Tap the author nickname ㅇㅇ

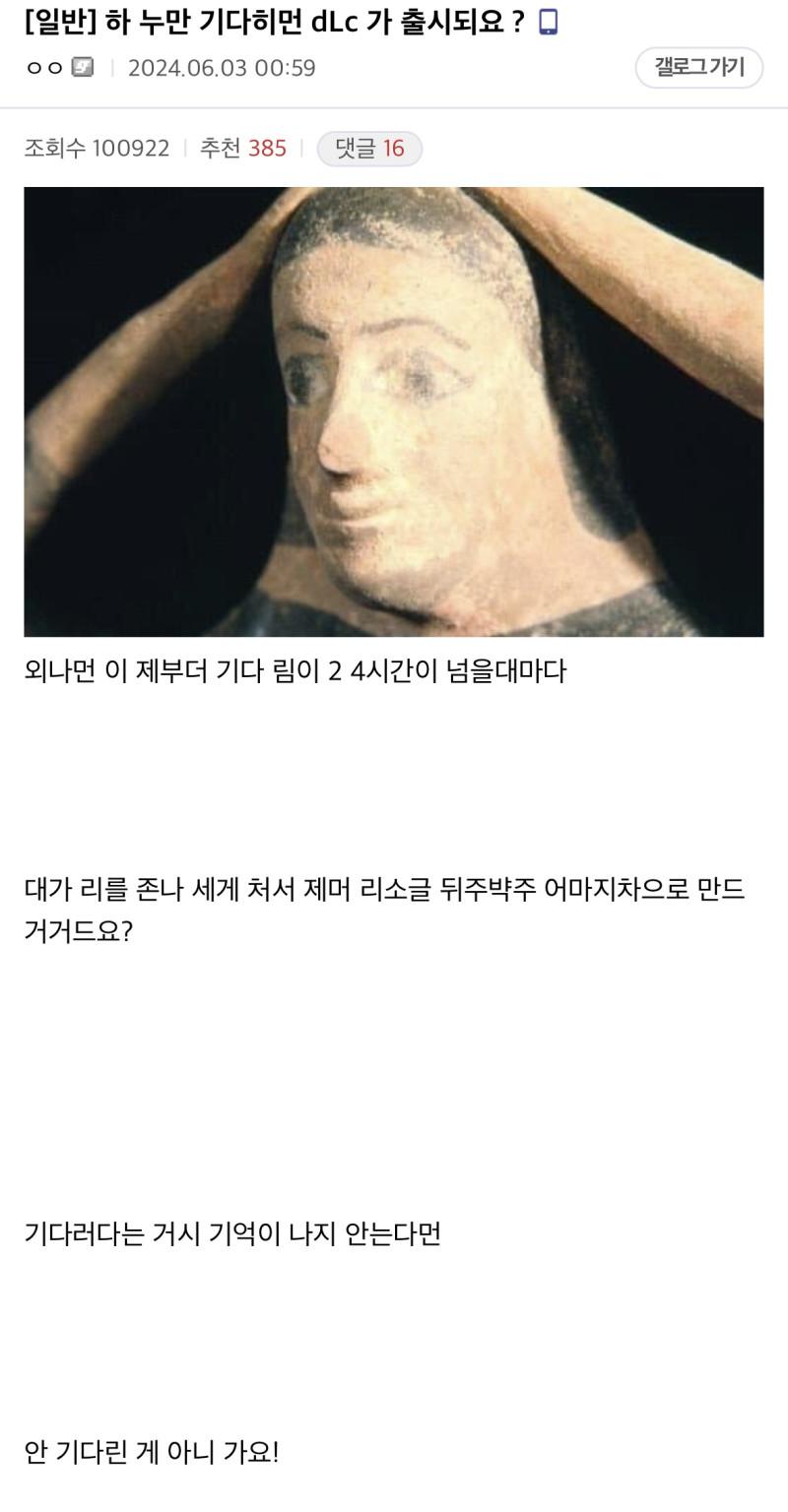[x=44, y=68]
